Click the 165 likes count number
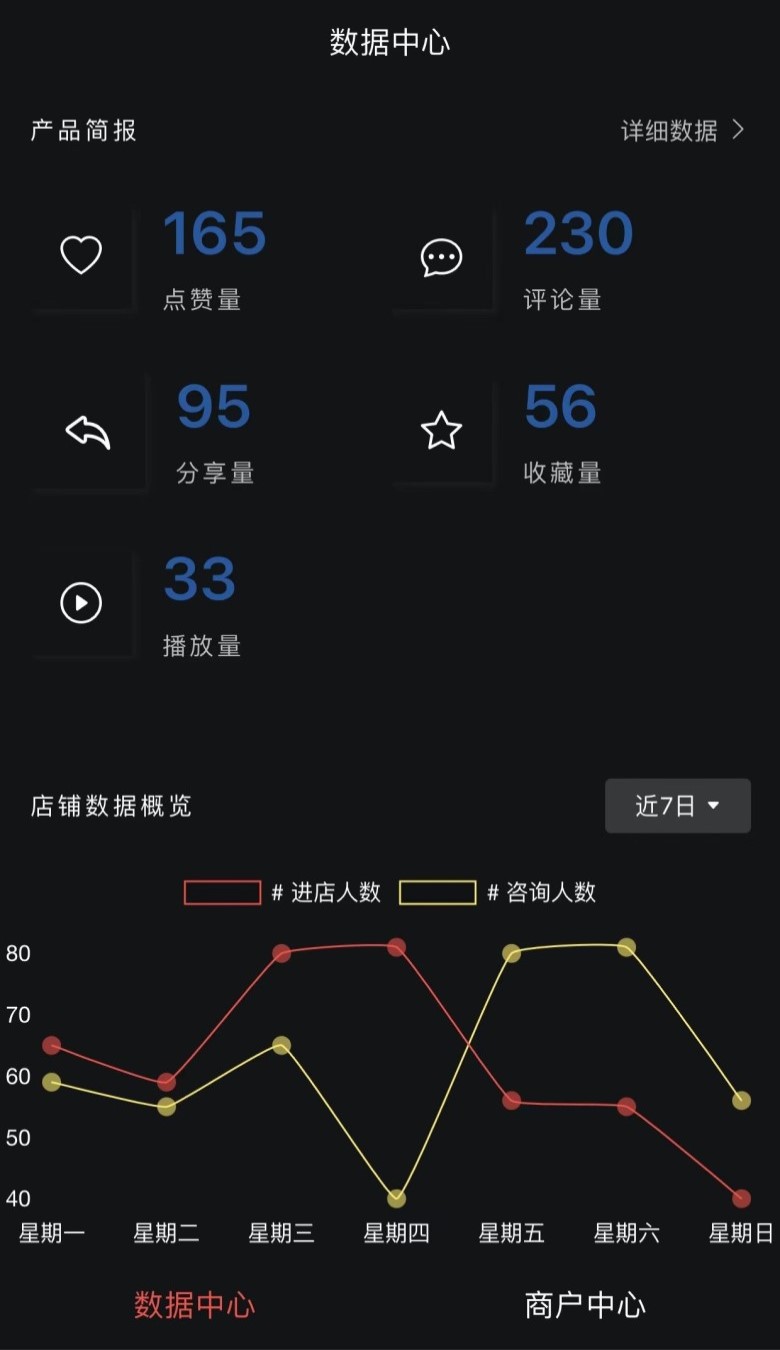This screenshot has width=780, height=1350. click(x=214, y=234)
